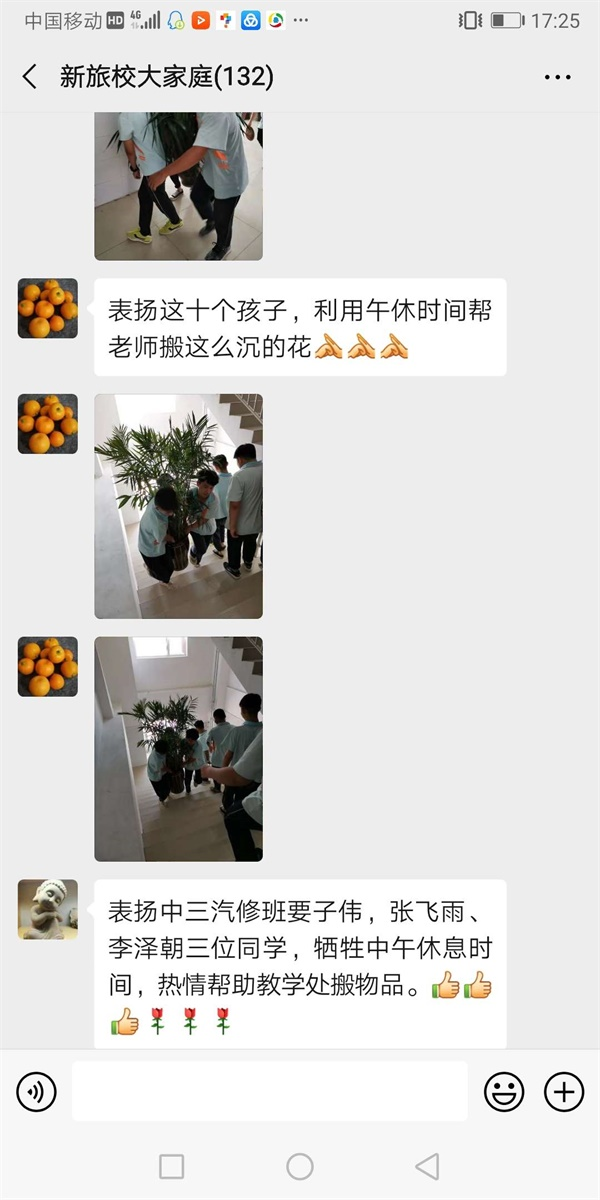Tap the system home button
The height and width of the screenshot is (1200, 600).
click(299, 1166)
